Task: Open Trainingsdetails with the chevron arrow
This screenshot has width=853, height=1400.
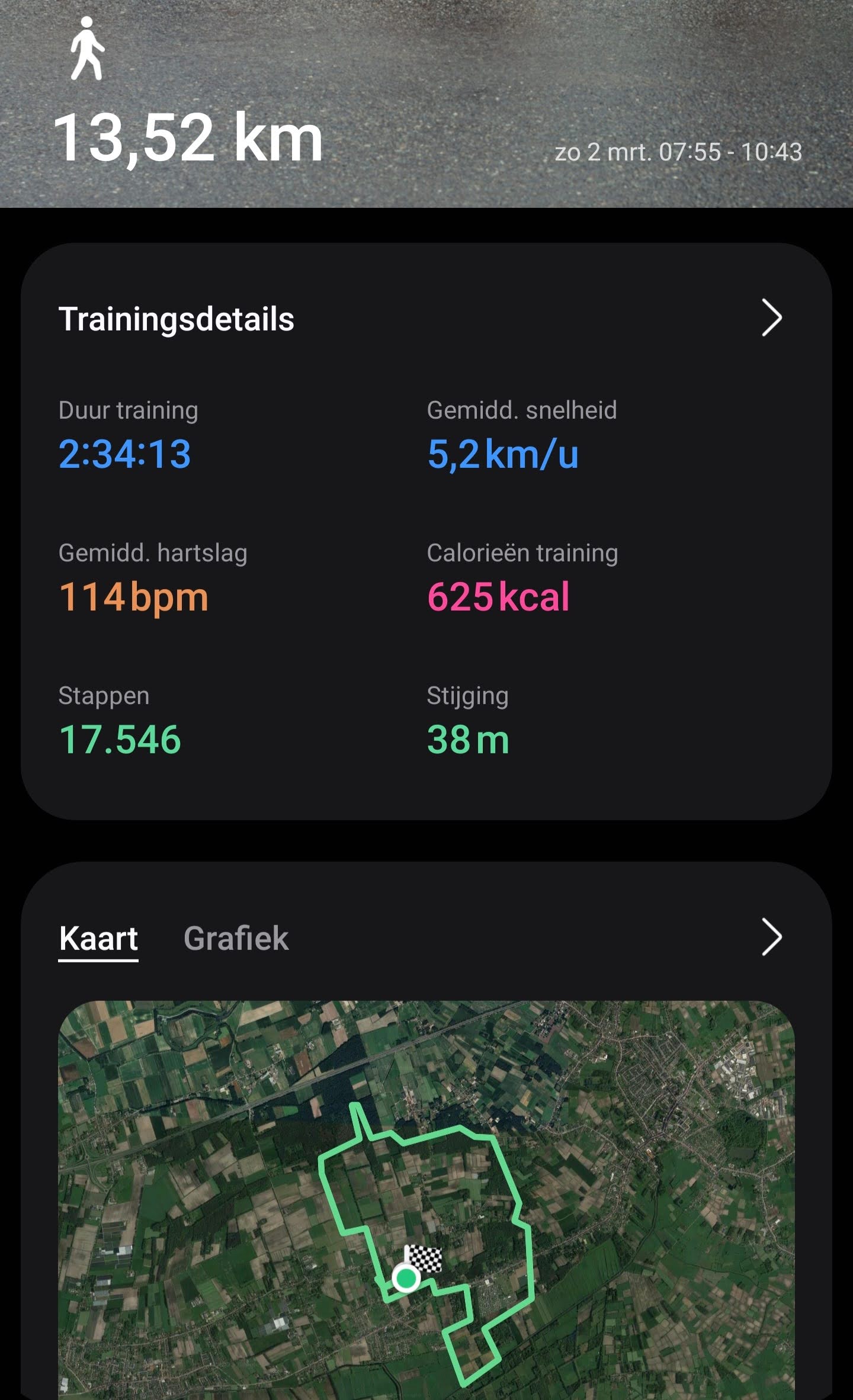Action: (771, 318)
